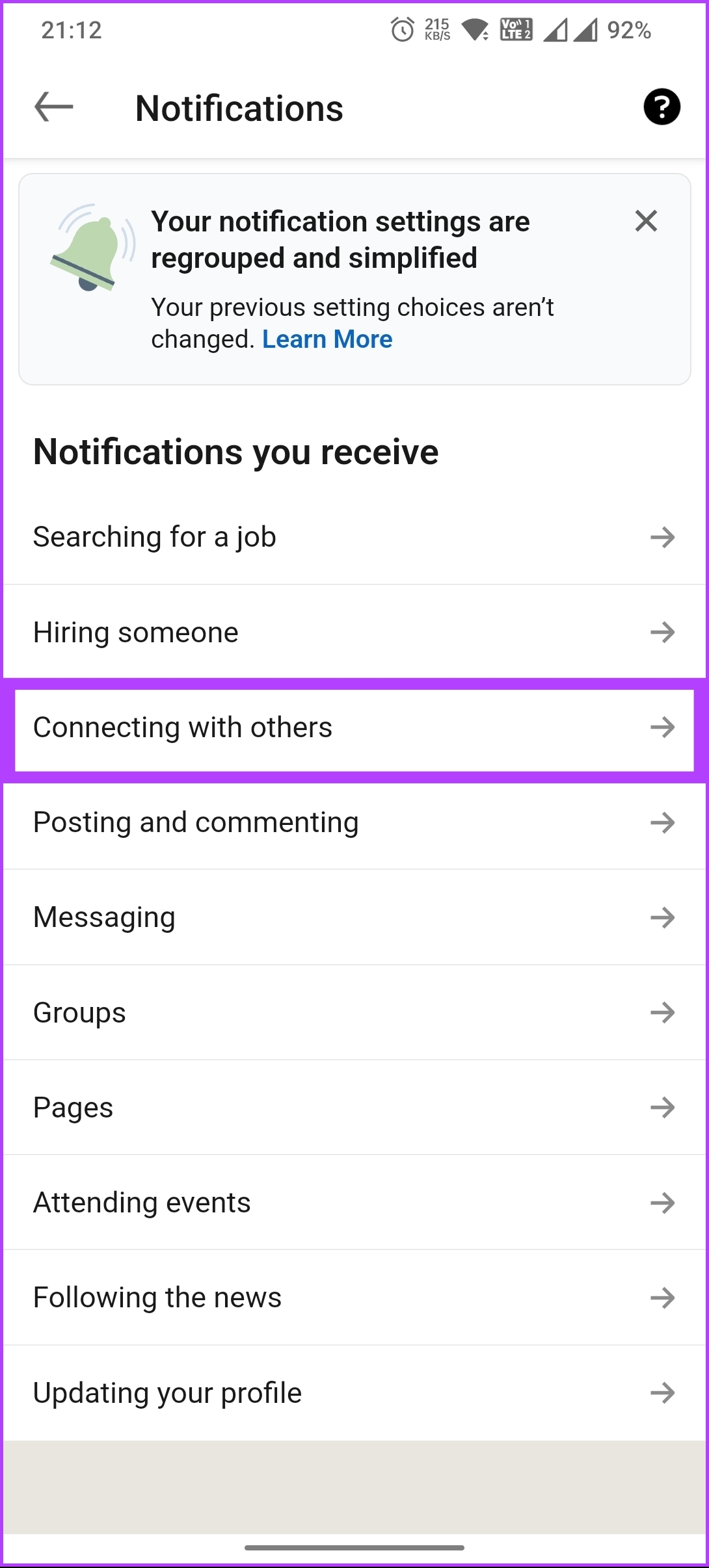Open Searching for a job notifications
The height and width of the screenshot is (1568, 709).
(354, 537)
